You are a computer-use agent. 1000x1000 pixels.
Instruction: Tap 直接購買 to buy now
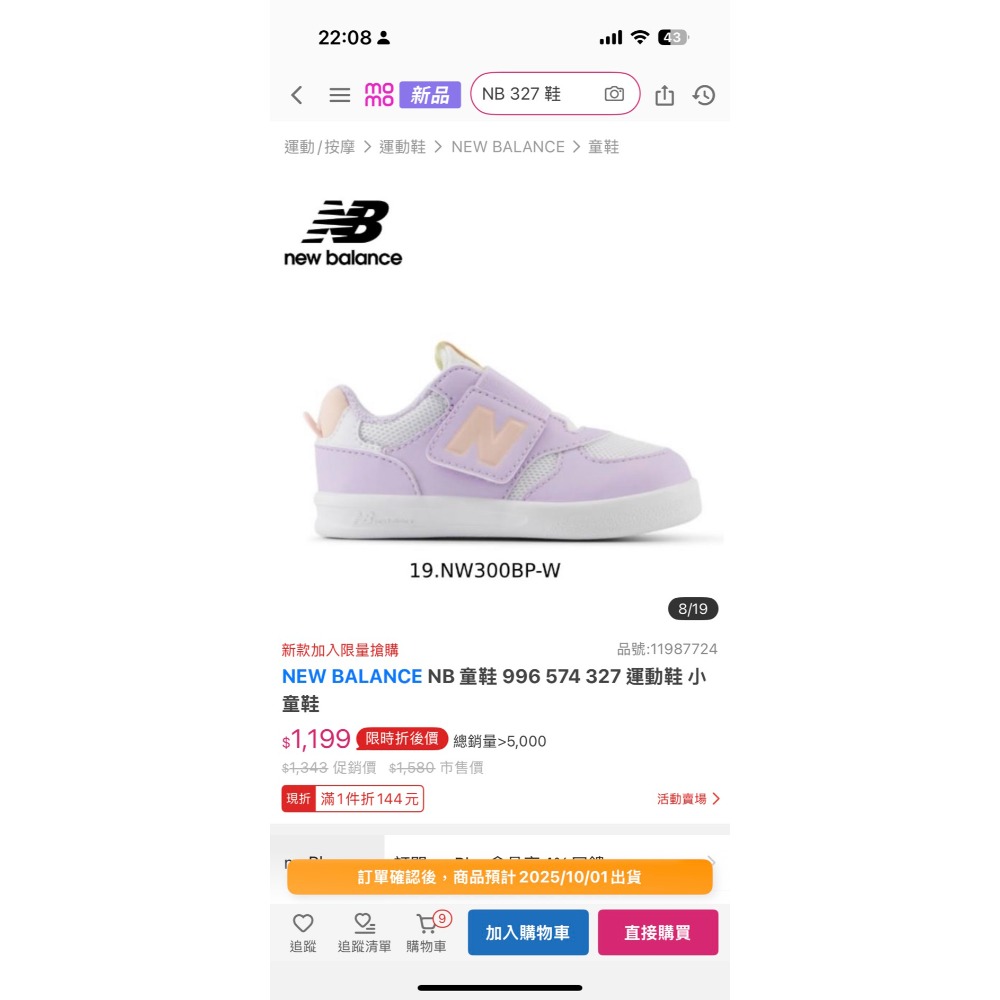658,933
